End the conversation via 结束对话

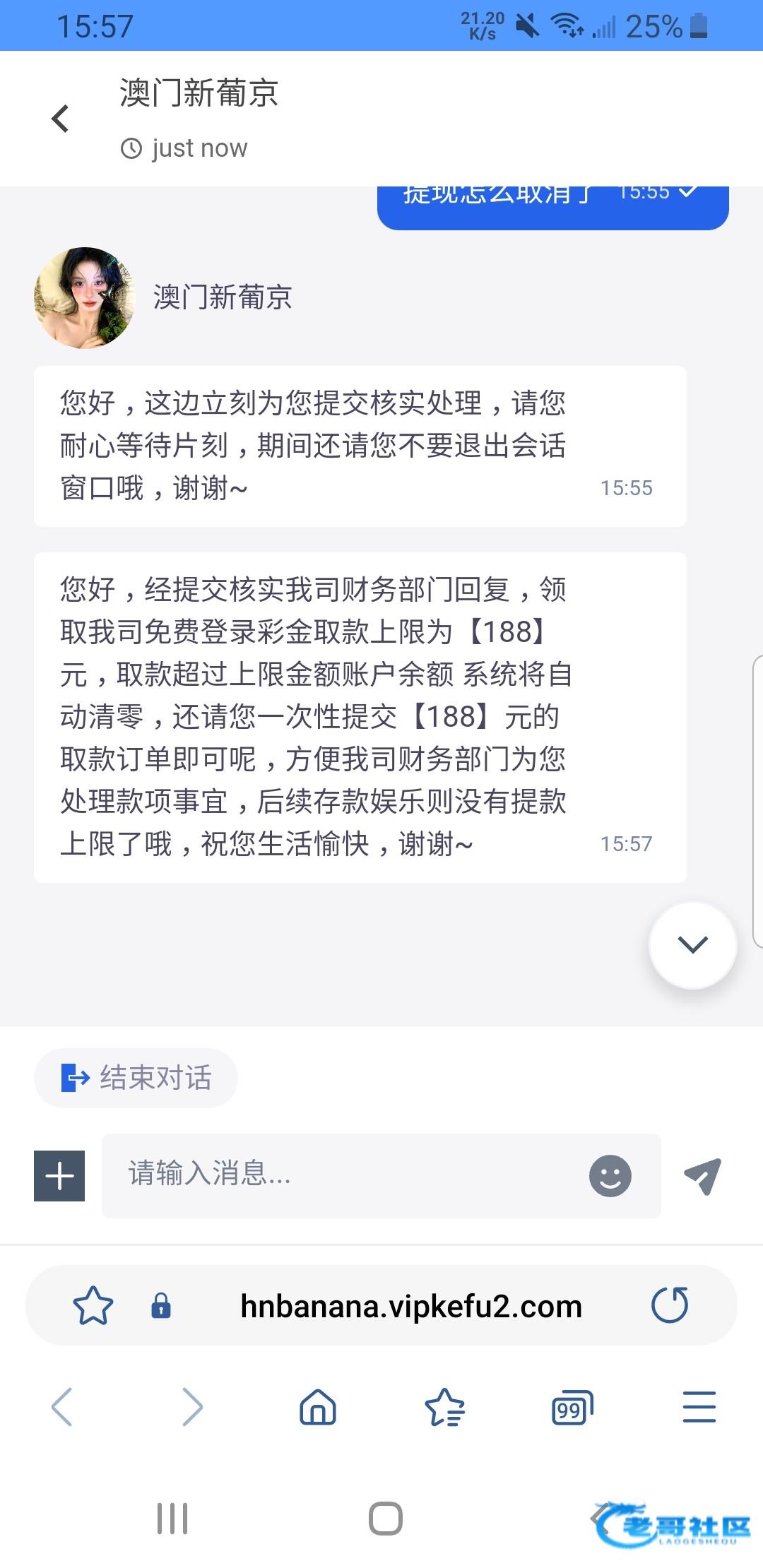click(x=136, y=1078)
